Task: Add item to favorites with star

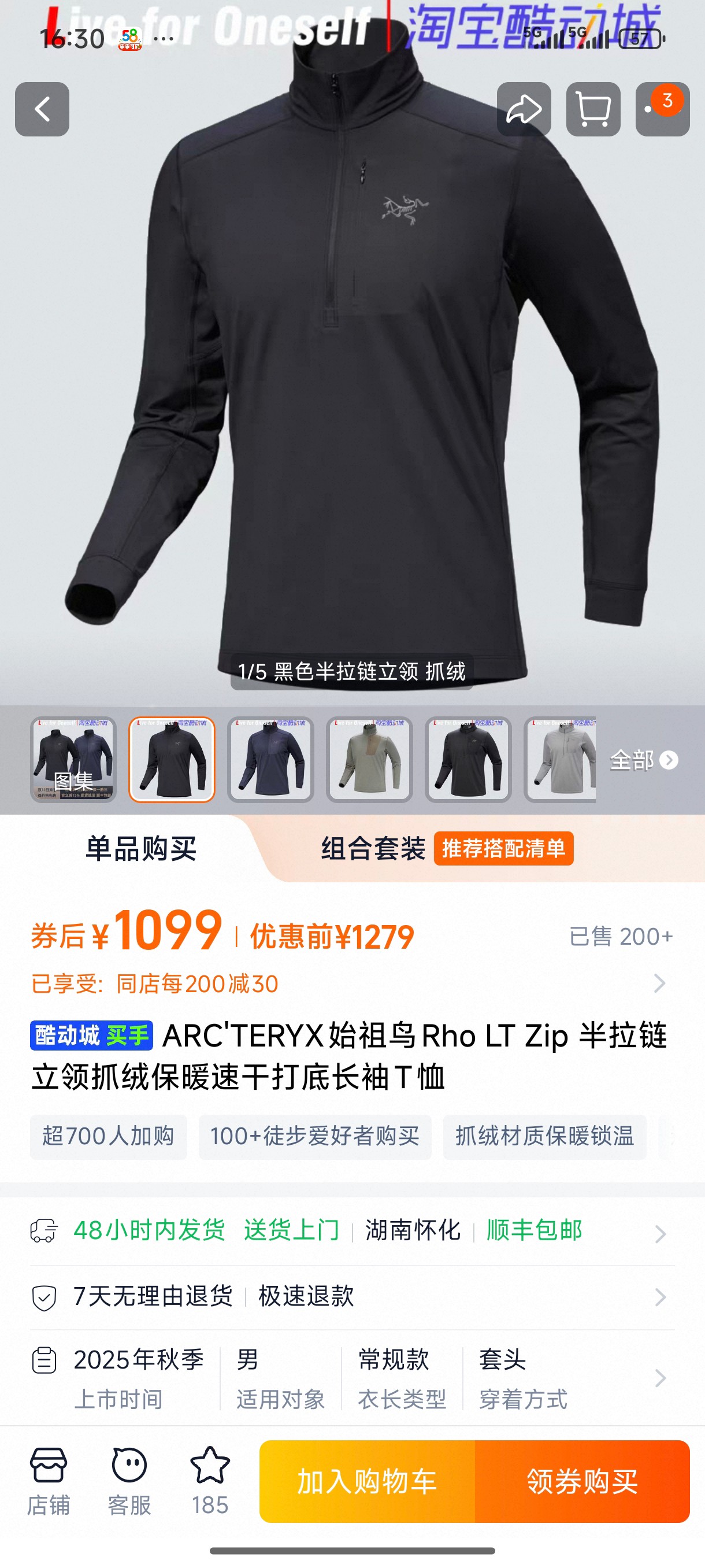Action: coord(210,1481)
